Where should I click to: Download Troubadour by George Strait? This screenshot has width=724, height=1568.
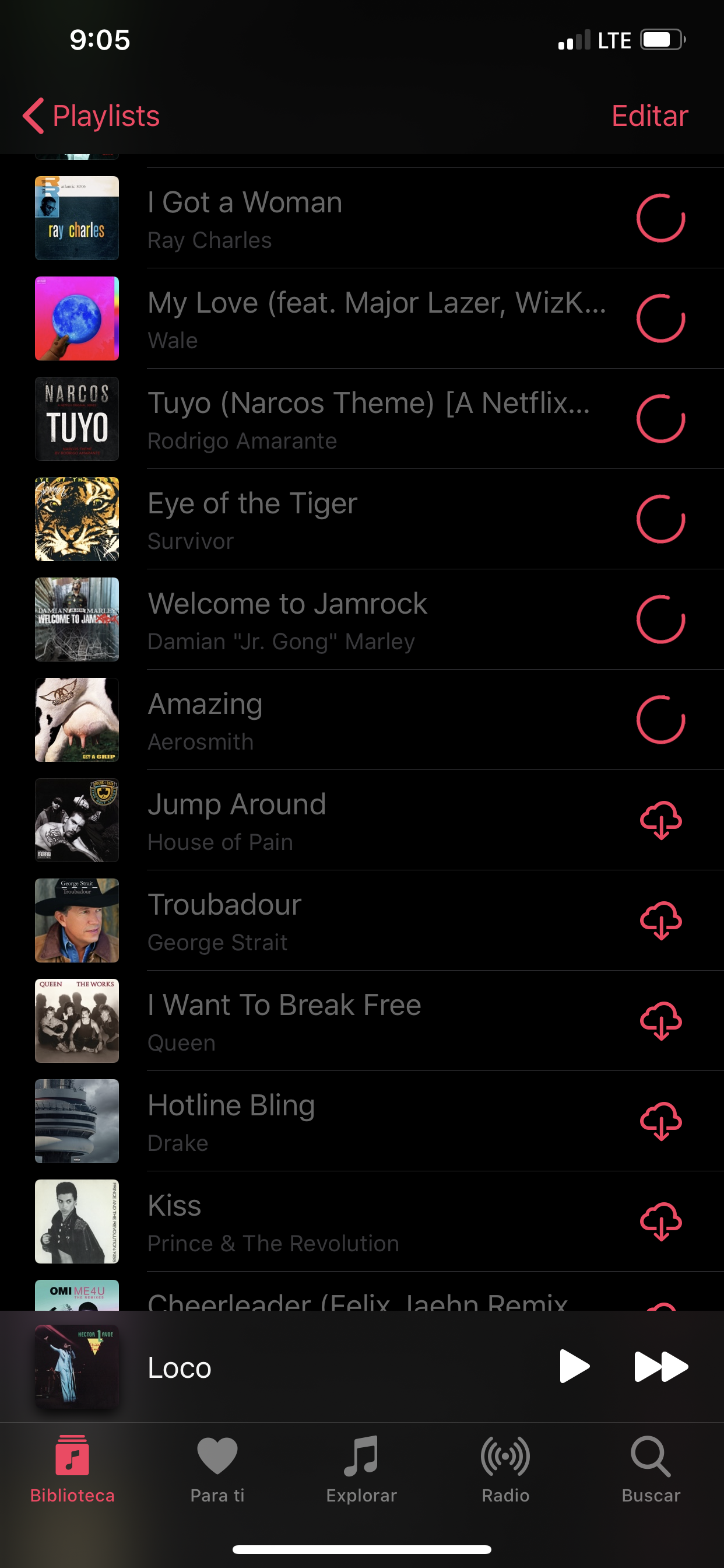[660, 921]
